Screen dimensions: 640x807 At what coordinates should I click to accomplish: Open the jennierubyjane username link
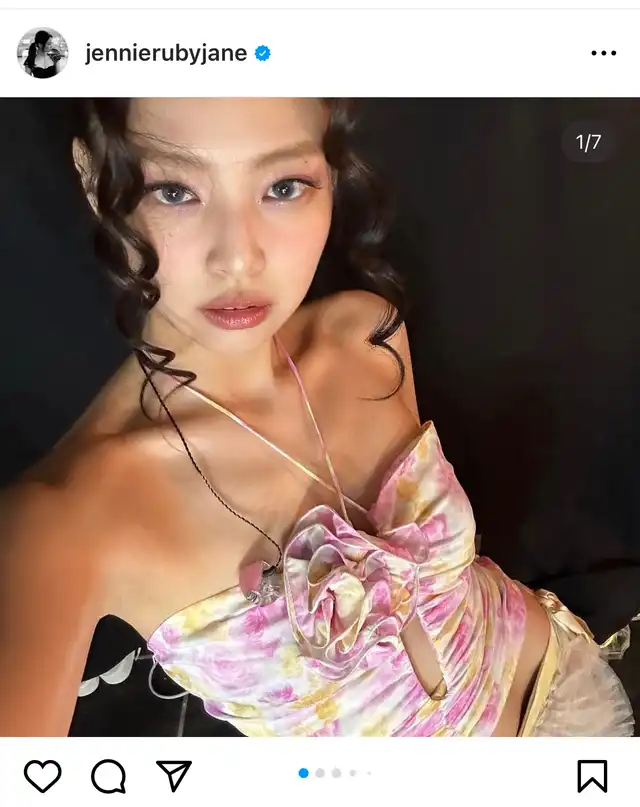pyautogui.click(x=166, y=53)
